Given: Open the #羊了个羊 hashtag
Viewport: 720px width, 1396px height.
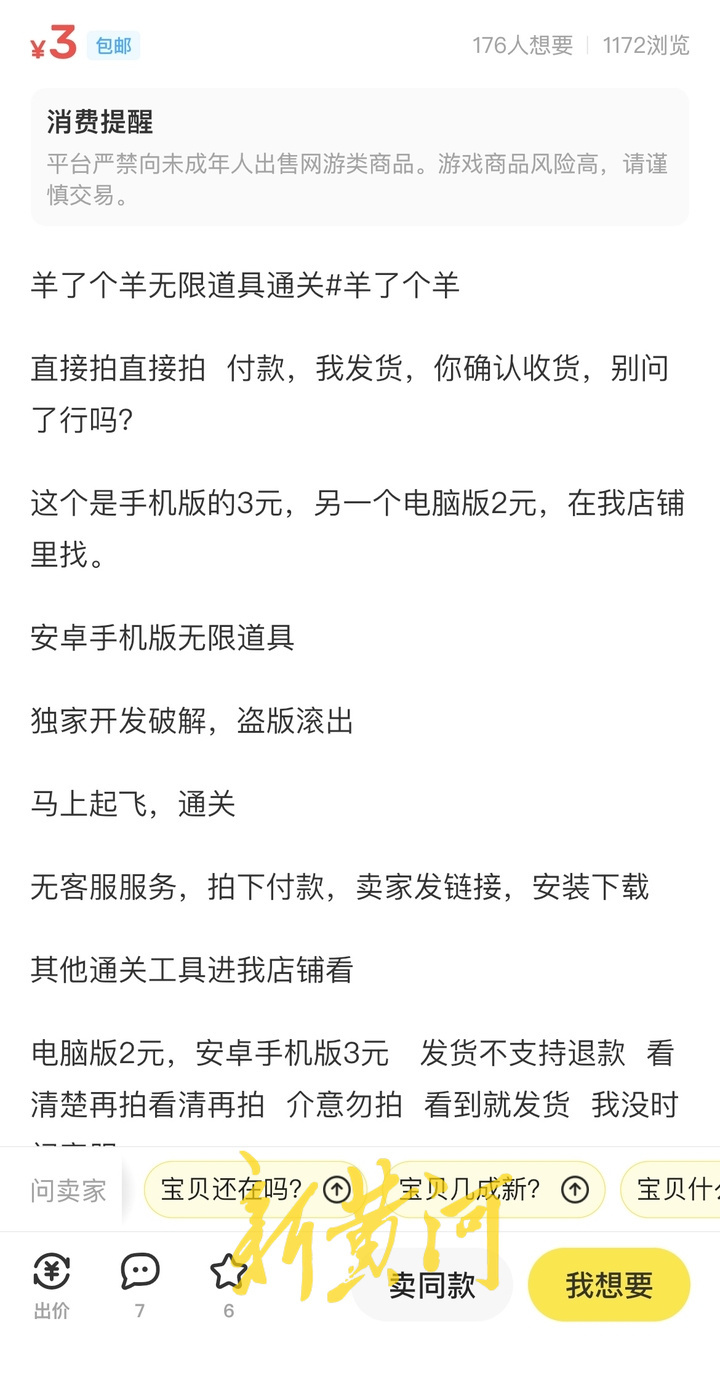Looking at the screenshot, I should pyautogui.click(x=393, y=286).
